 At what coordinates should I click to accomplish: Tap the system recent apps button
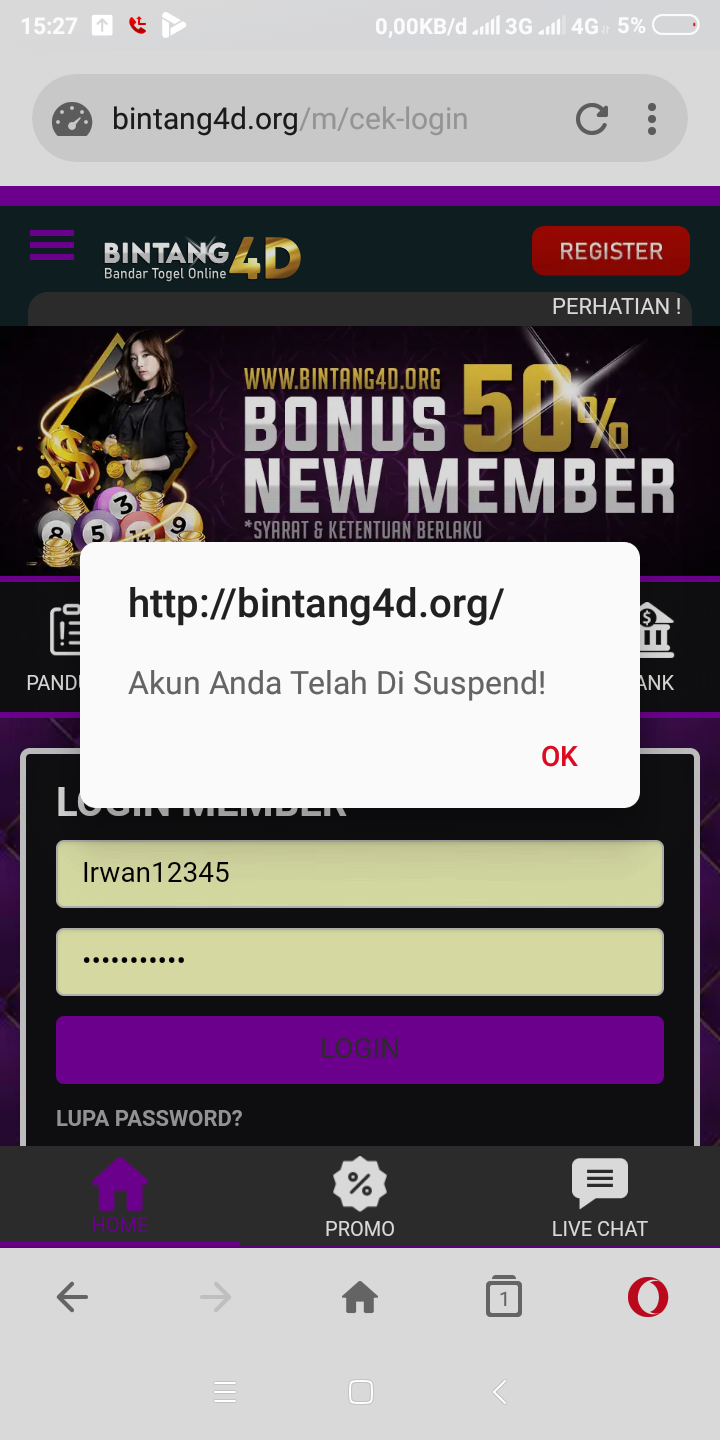pos(226,1392)
